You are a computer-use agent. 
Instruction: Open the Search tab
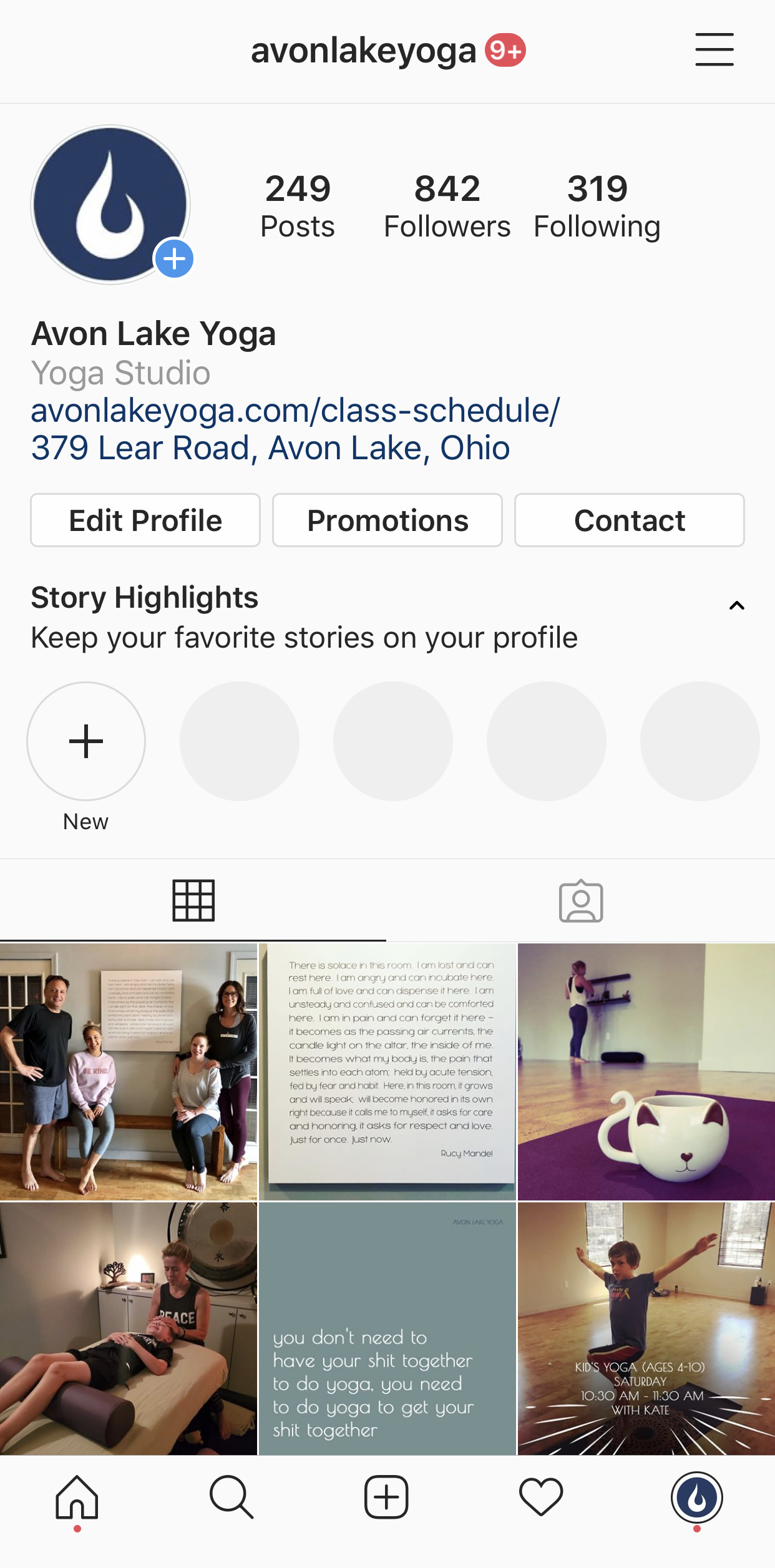pyautogui.click(x=232, y=1496)
